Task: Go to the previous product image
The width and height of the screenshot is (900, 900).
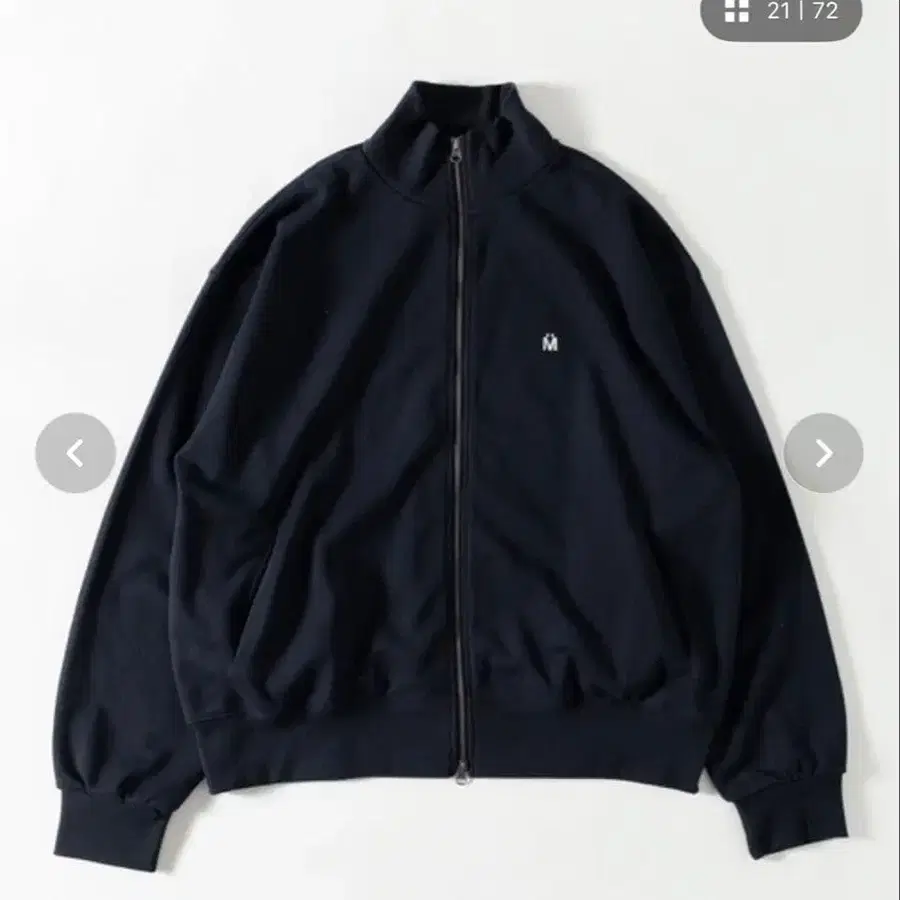Action: pos(75,453)
